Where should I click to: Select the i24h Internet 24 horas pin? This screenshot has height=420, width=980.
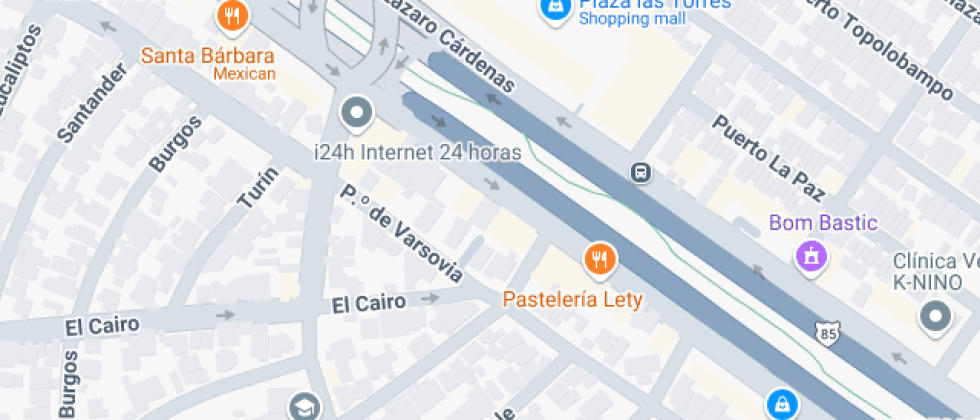357,114
